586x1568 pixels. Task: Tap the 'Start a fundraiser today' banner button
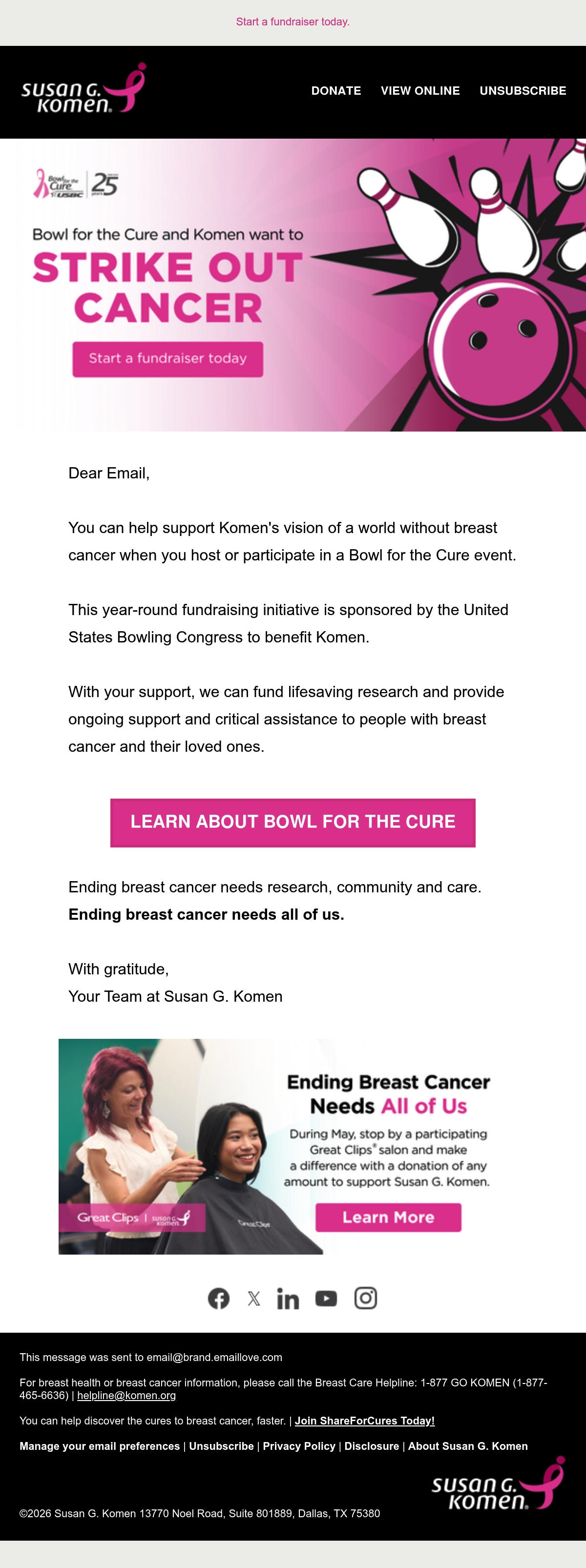coord(167,358)
